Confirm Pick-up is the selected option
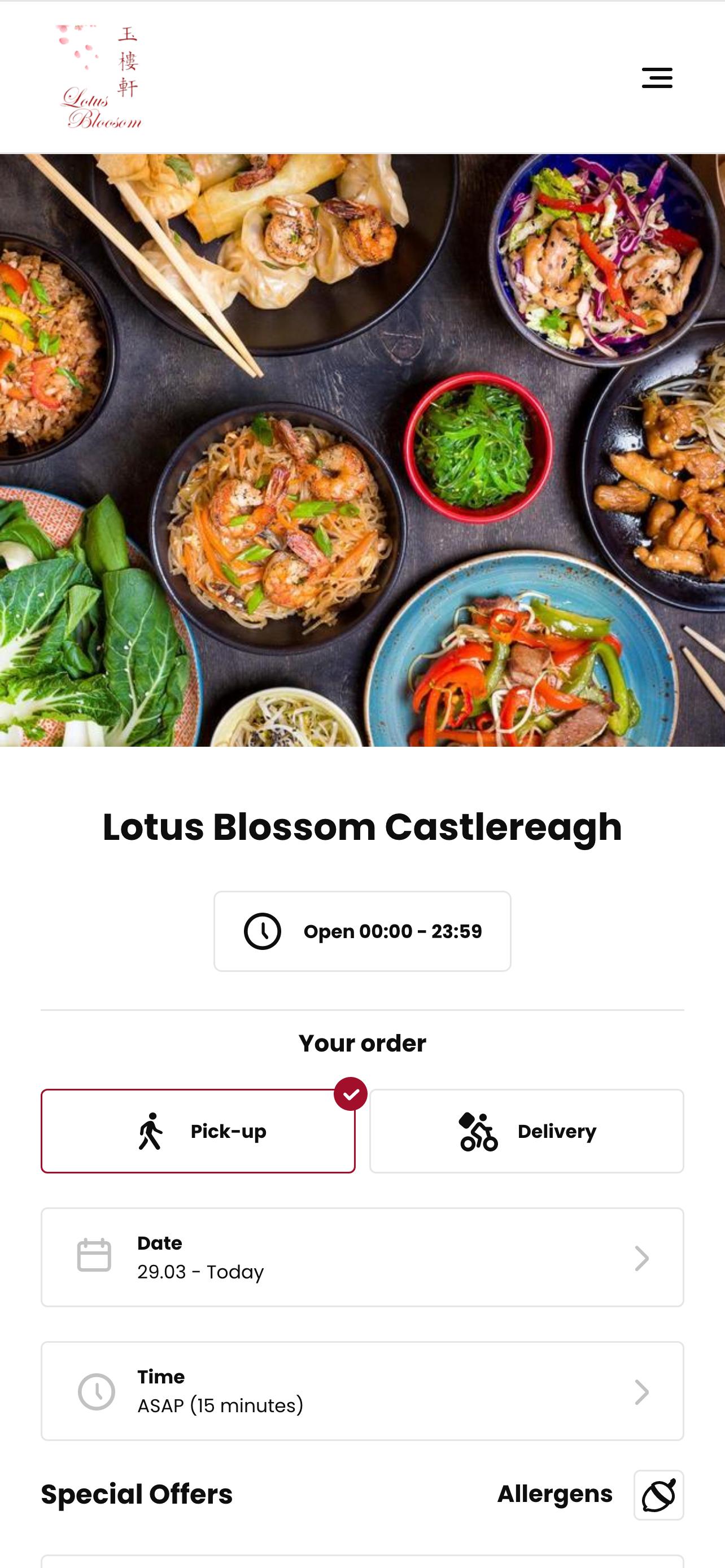Viewport: 725px width, 1568px height. pyautogui.click(x=198, y=1131)
